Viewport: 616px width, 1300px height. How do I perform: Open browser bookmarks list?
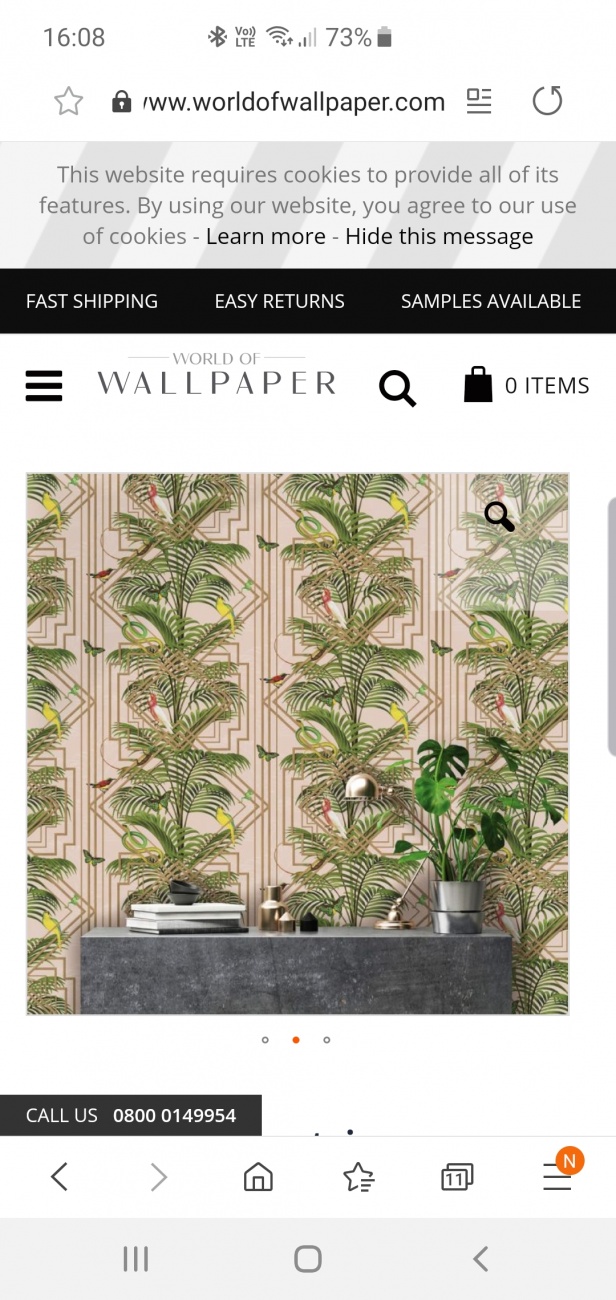click(358, 1178)
